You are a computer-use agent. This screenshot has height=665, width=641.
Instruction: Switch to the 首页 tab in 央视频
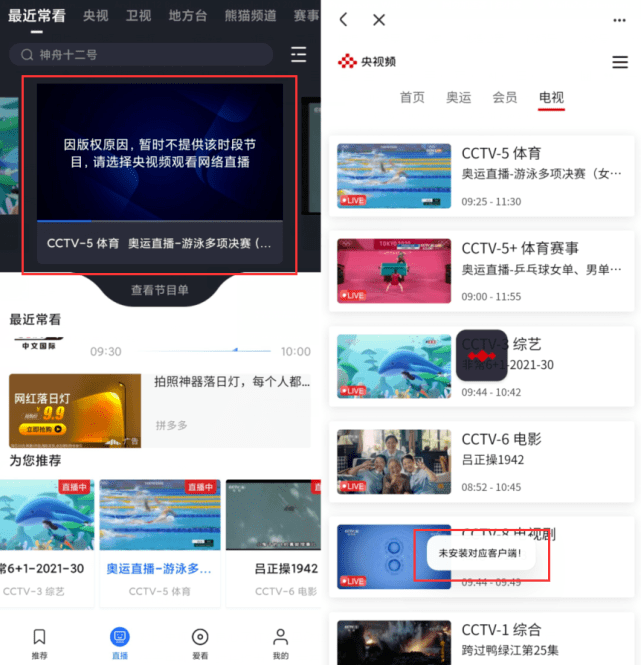412,97
